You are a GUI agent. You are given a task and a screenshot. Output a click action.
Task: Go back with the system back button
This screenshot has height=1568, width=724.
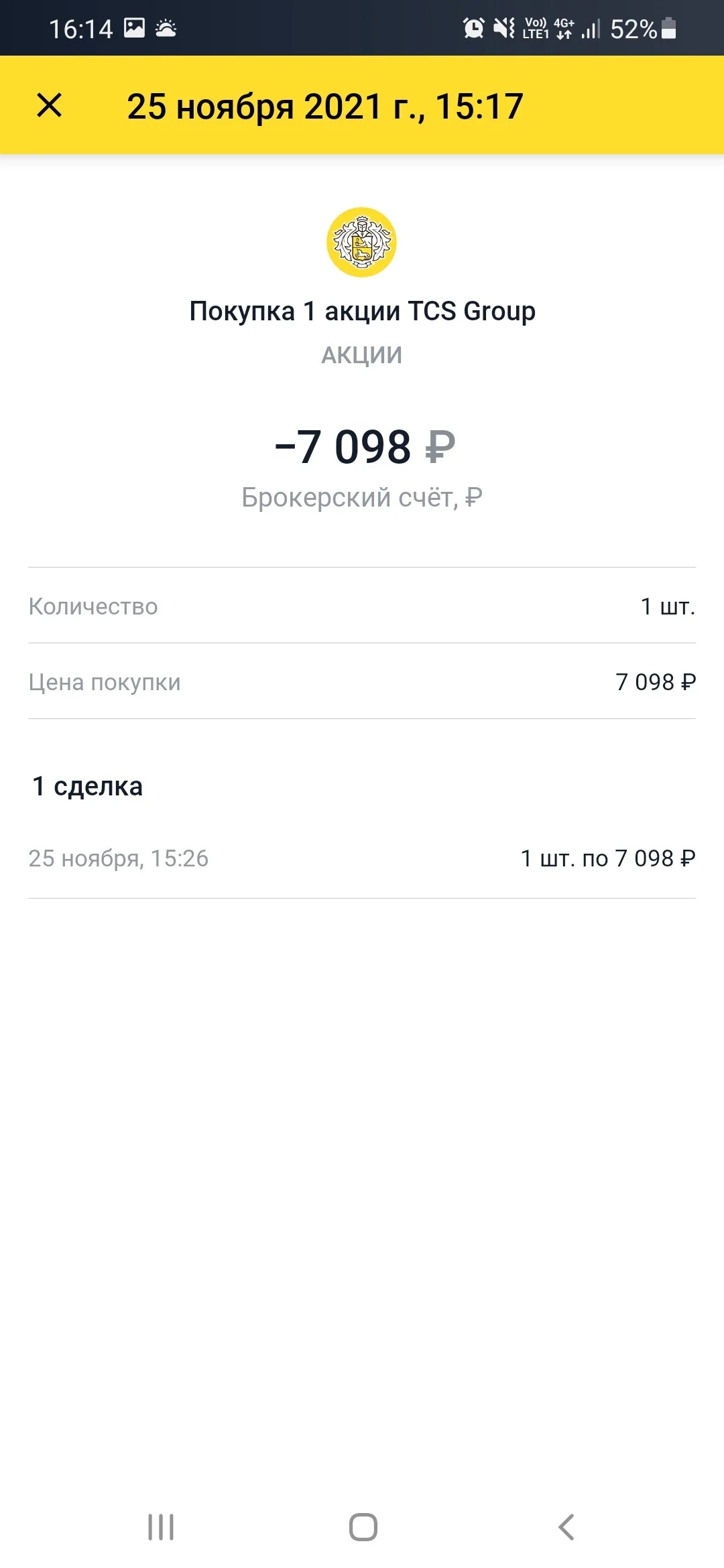pyautogui.click(x=566, y=1527)
